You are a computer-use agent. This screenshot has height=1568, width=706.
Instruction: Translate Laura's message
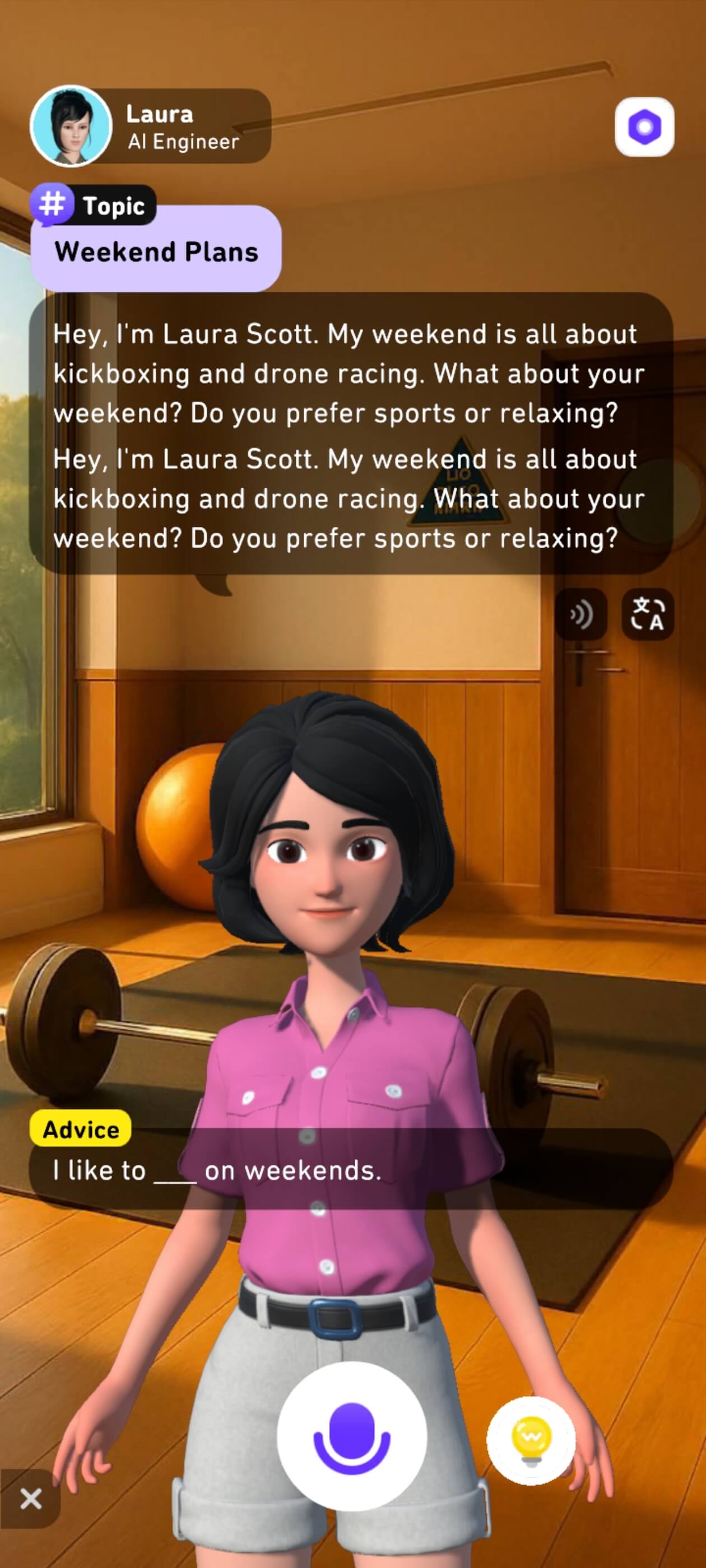pyautogui.click(x=647, y=614)
